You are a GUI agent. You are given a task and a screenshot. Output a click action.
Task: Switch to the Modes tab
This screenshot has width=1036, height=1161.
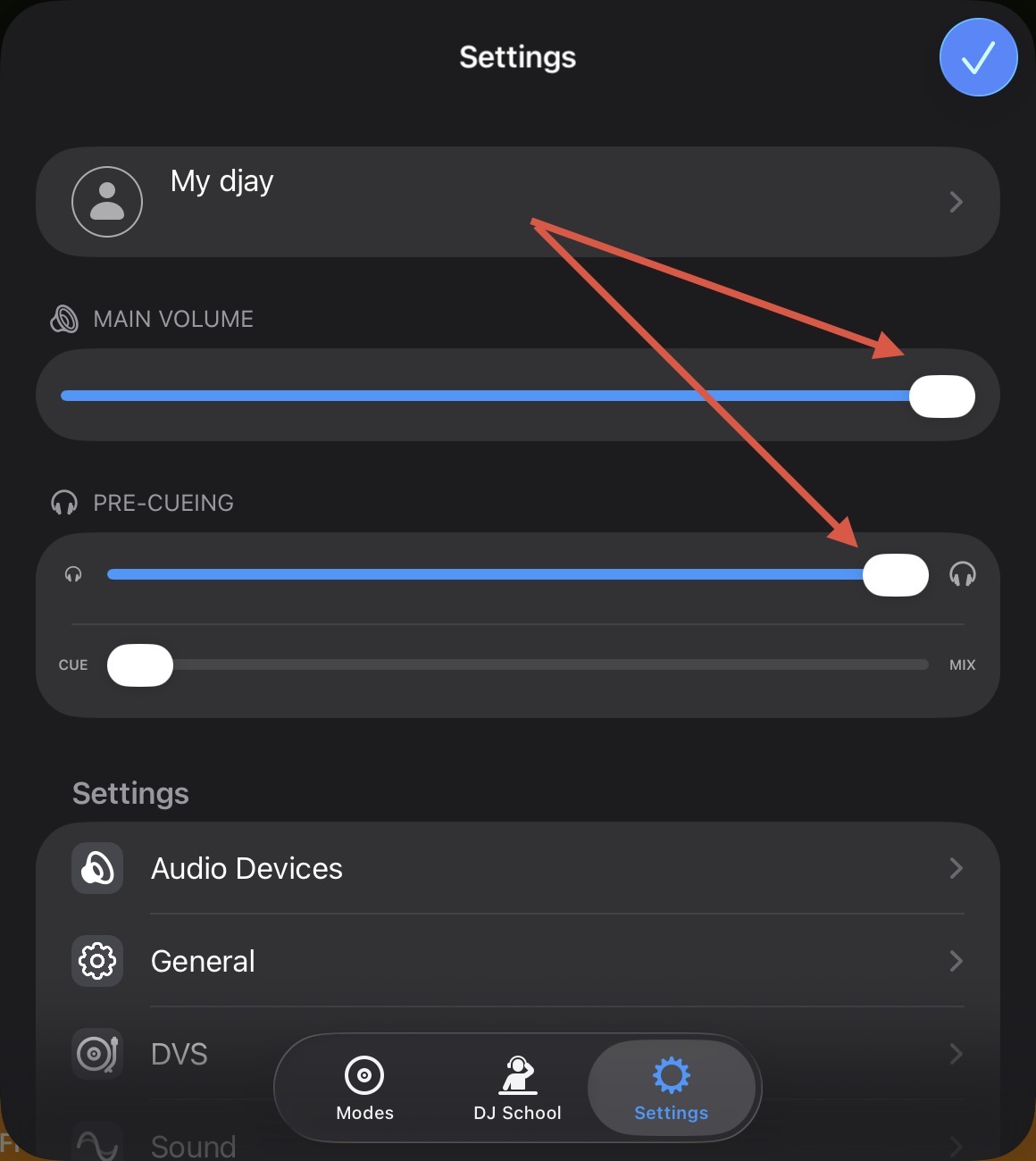point(364,1088)
